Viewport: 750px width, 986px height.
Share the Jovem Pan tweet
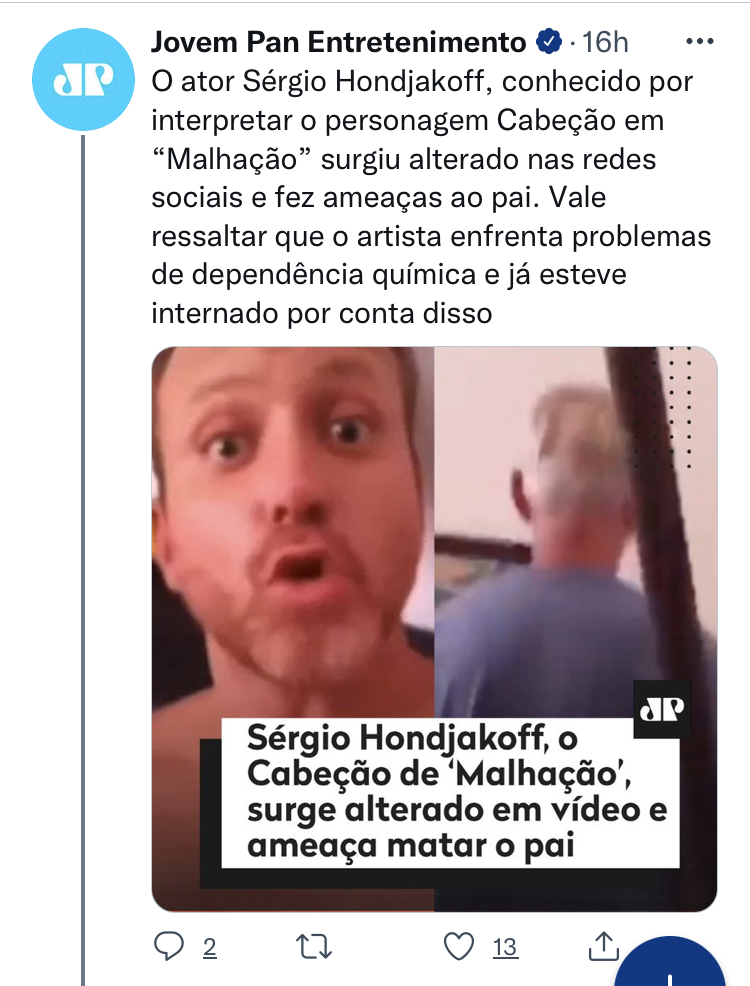[603, 945]
